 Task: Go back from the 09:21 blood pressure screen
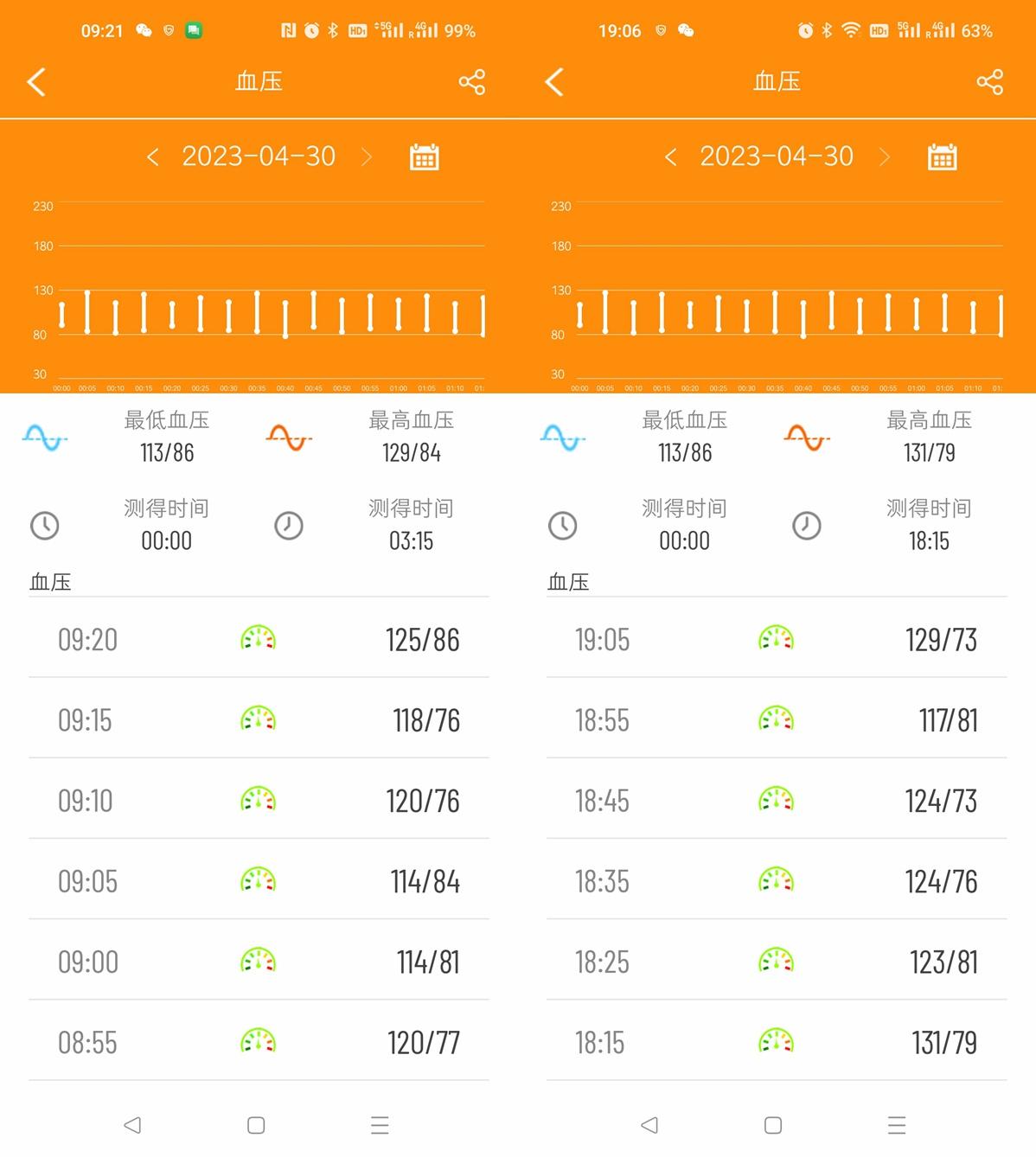pyautogui.click(x=36, y=82)
